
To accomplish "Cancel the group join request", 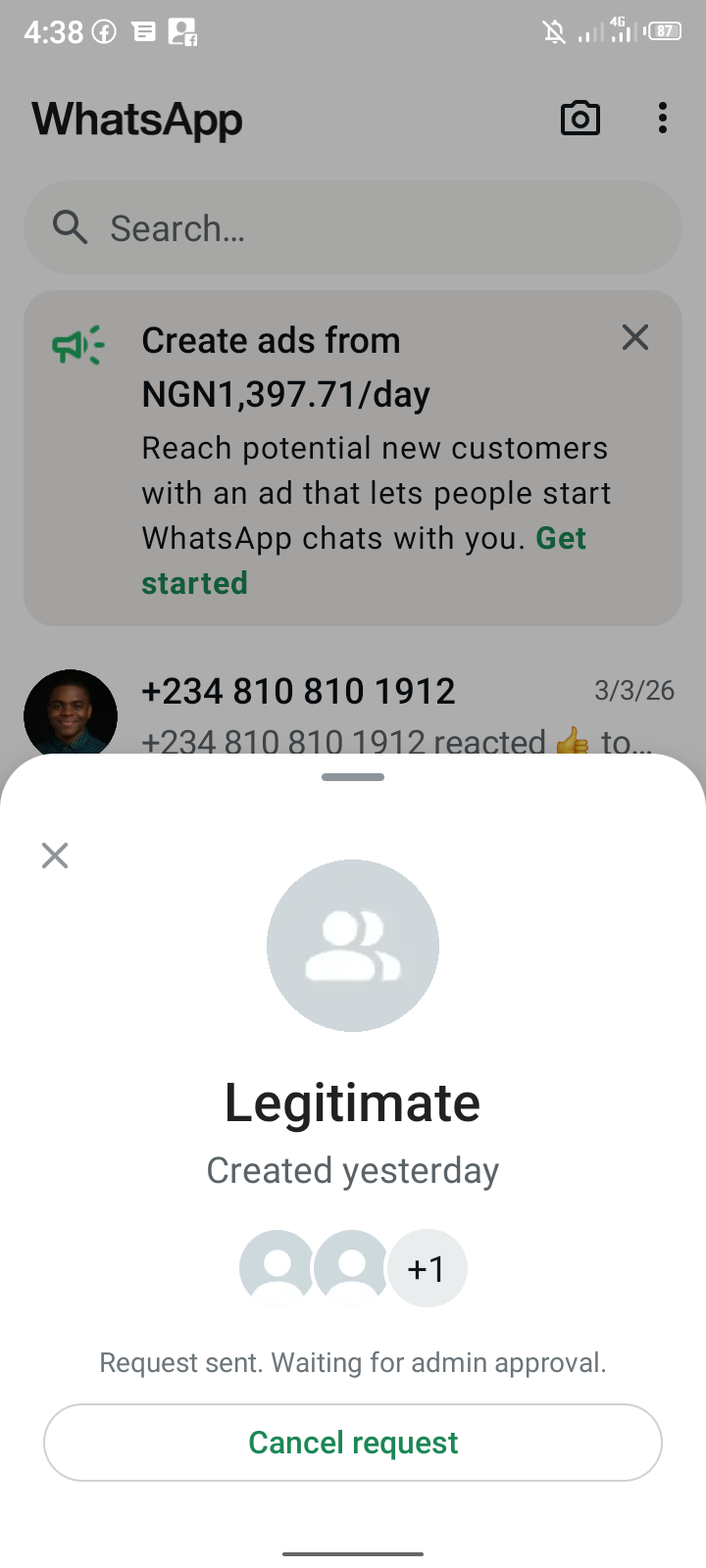I will [x=353, y=1443].
